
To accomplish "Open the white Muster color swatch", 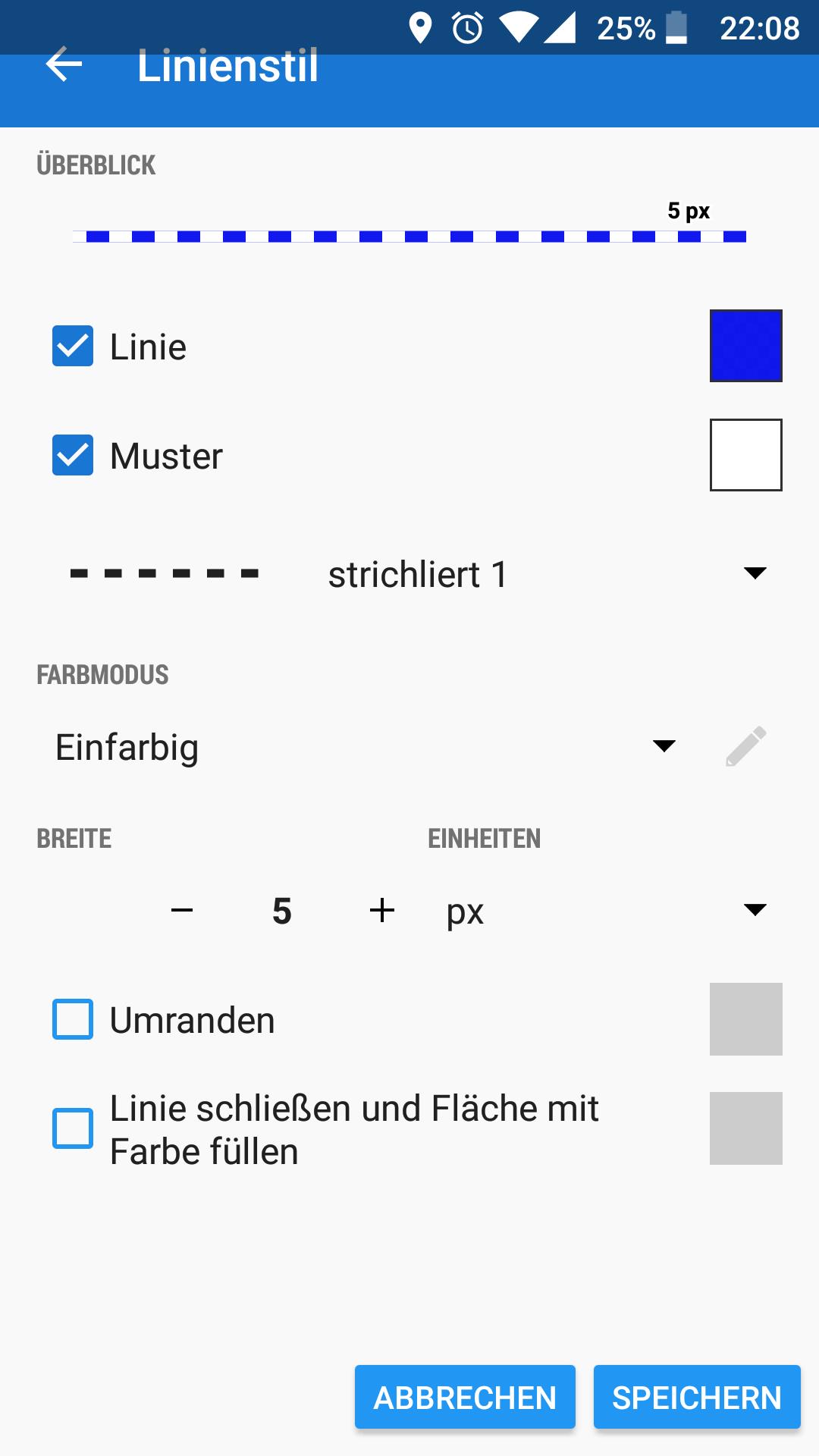I will pyautogui.click(x=745, y=455).
